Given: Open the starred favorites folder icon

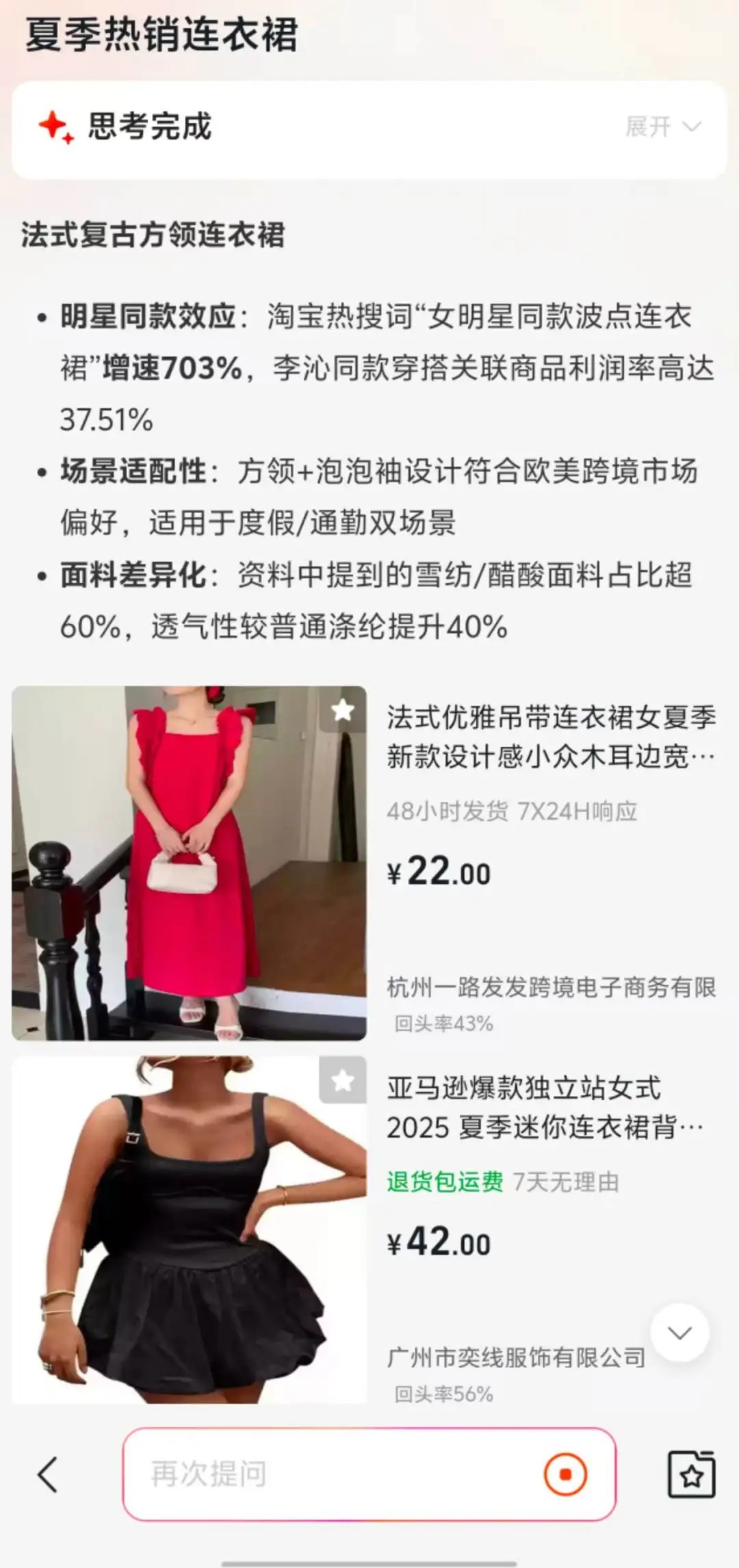Looking at the screenshot, I should pyautogui.click(x=691, y=1474).
